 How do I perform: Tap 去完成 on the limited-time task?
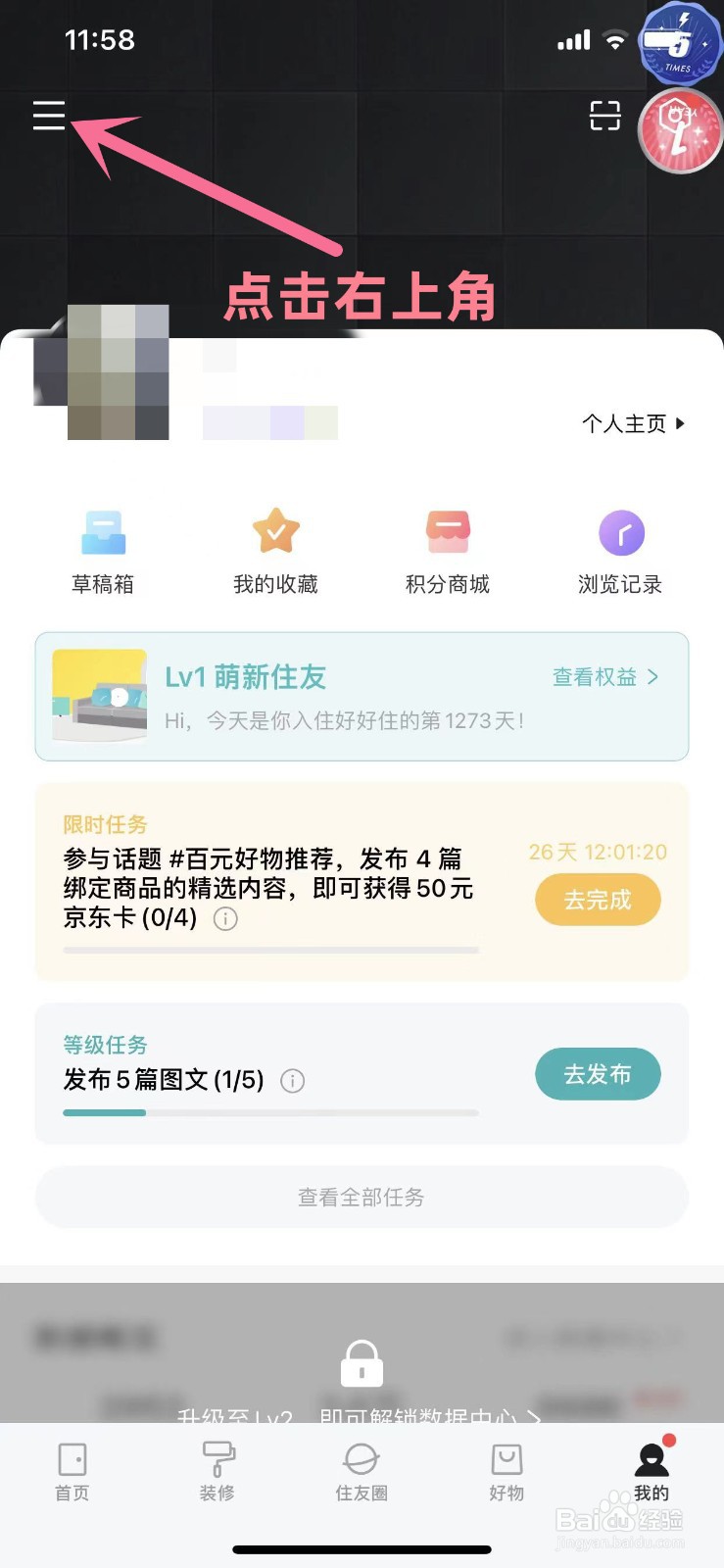598,900
